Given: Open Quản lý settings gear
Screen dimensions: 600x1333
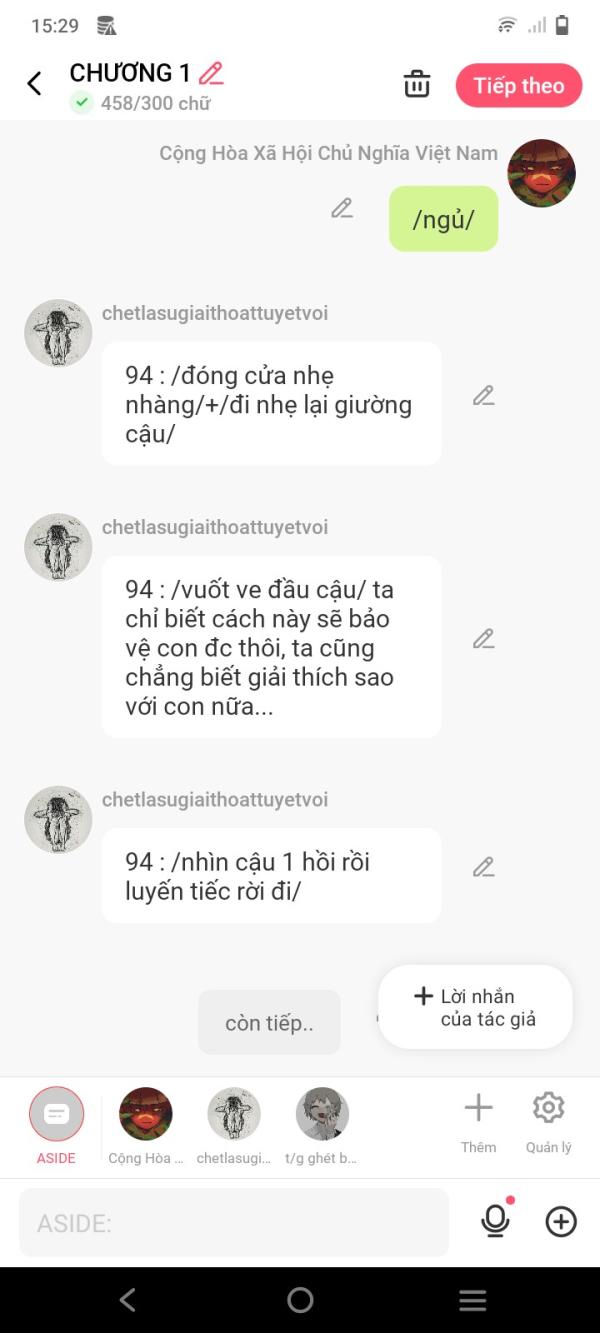Looking at the screenshot, I should 548,1123.
